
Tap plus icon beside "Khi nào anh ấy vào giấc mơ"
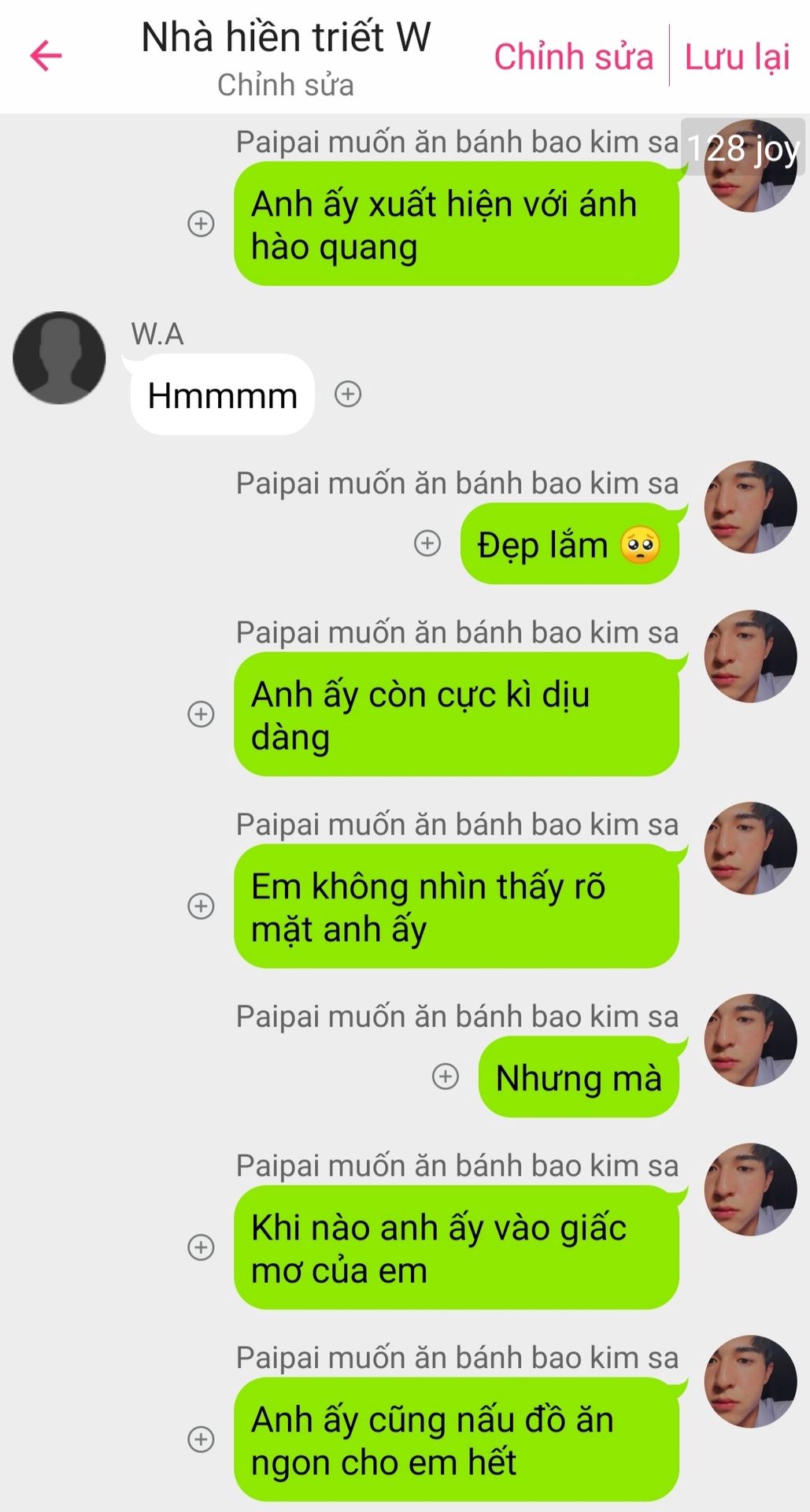pyautogui.click(x=201, y=1247)
